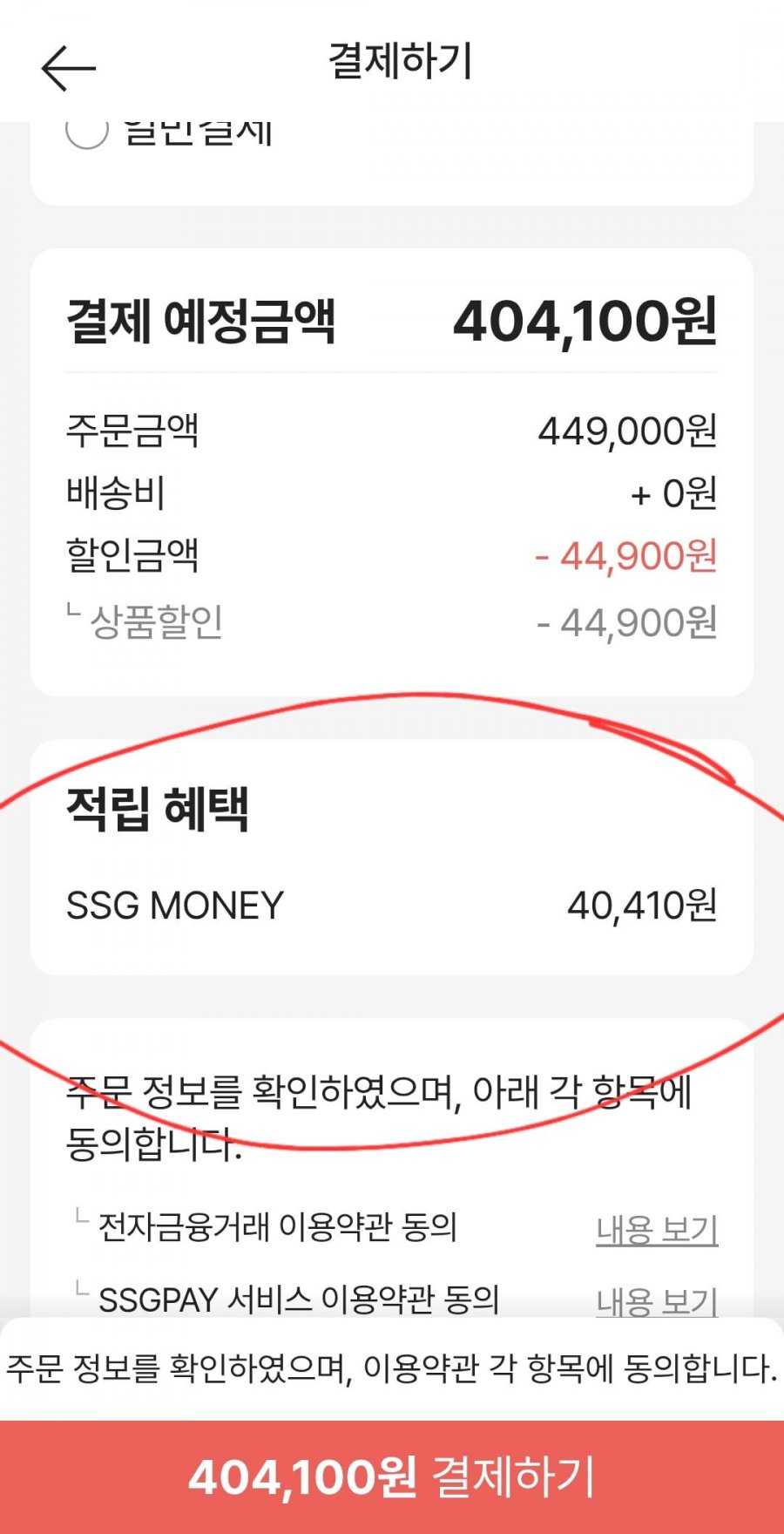Open 내용 보기 for SSGPAY 서비스 이용약관
Screen dimensions: 784x1534
tap(657, 1301)
